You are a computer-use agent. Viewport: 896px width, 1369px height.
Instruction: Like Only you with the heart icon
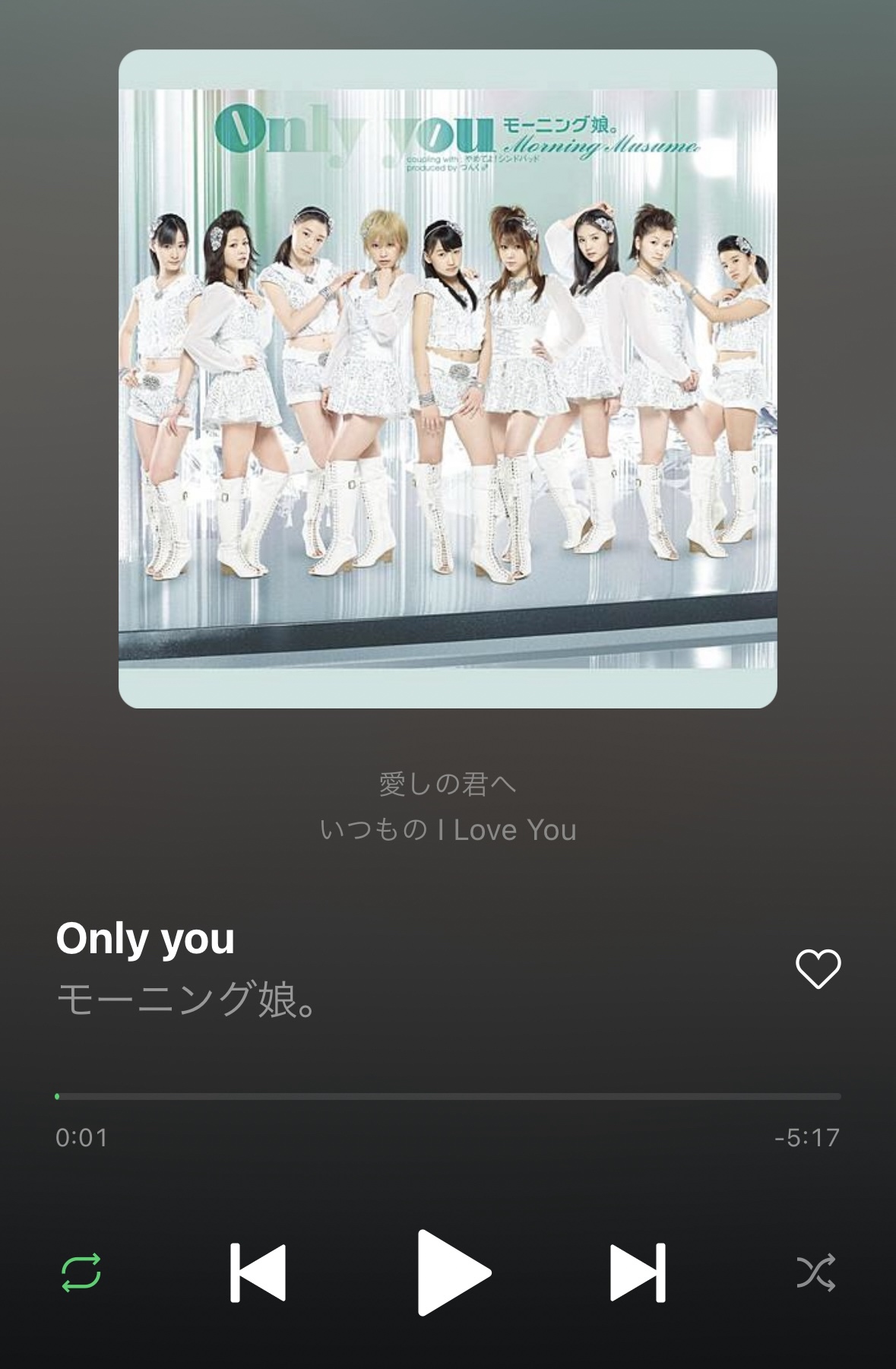(x=818, y=969)
